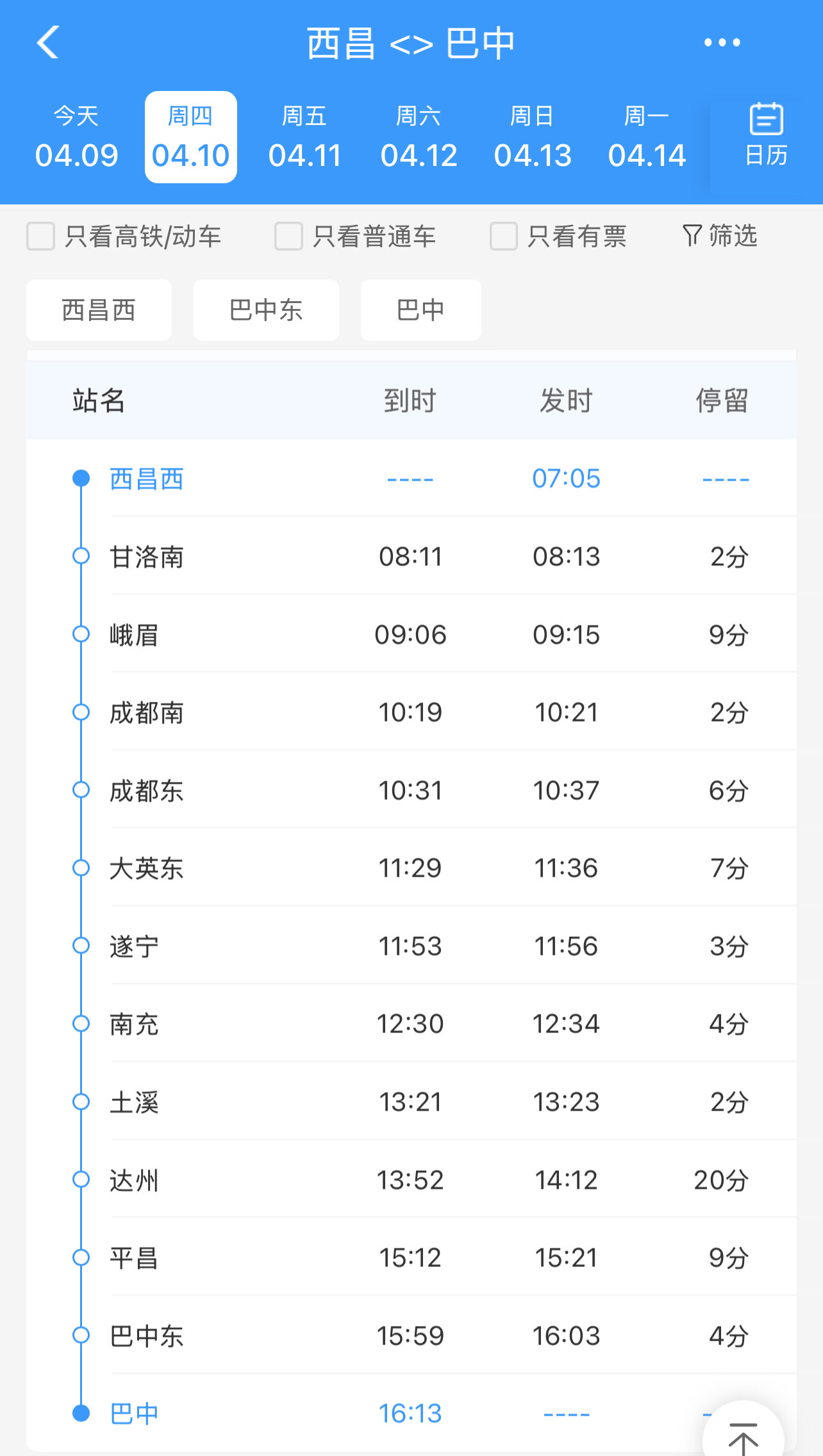Image resolution: width=823 pixels, height=1456 pixels.
Task: Open the 日历 calendar picker
Action: point(766,135)
